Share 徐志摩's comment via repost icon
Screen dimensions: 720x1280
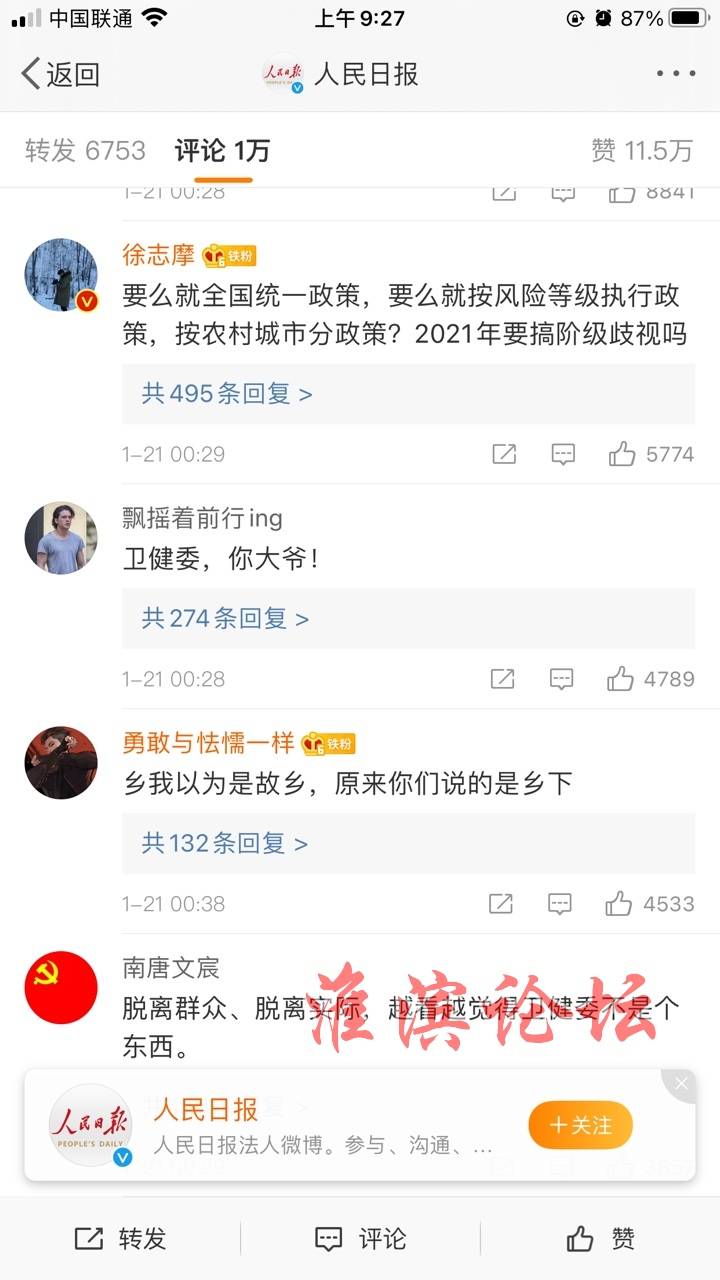coord(504,454)
